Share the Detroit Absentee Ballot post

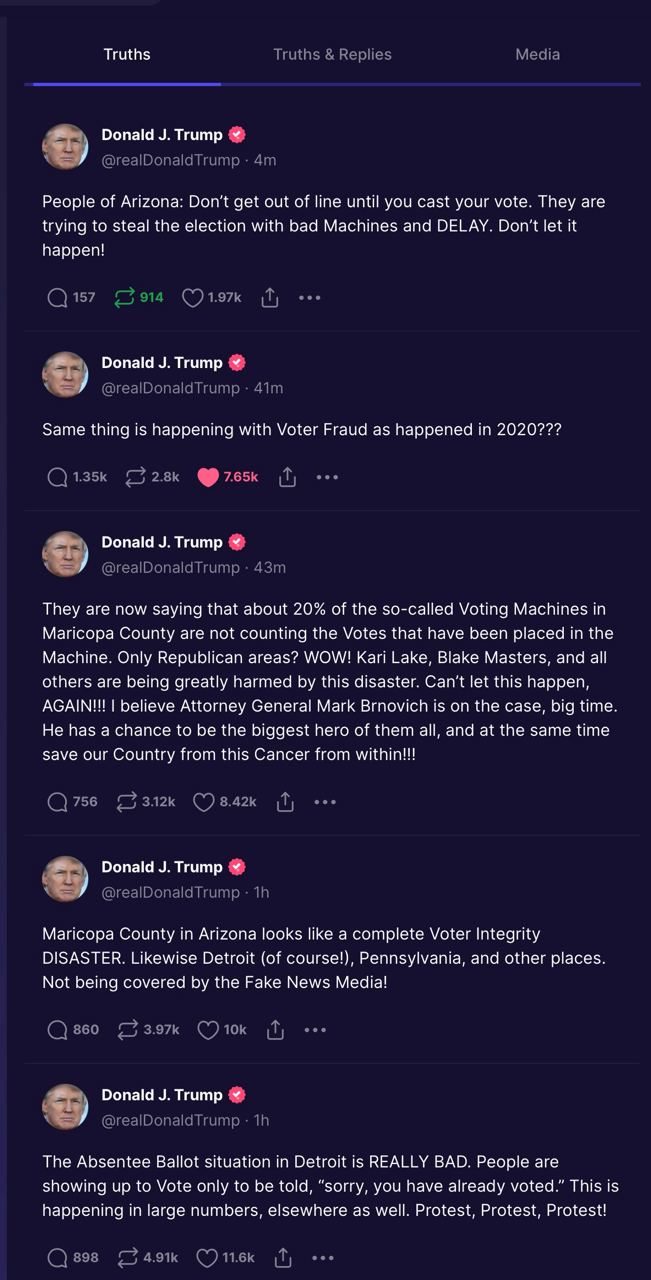283,1257
